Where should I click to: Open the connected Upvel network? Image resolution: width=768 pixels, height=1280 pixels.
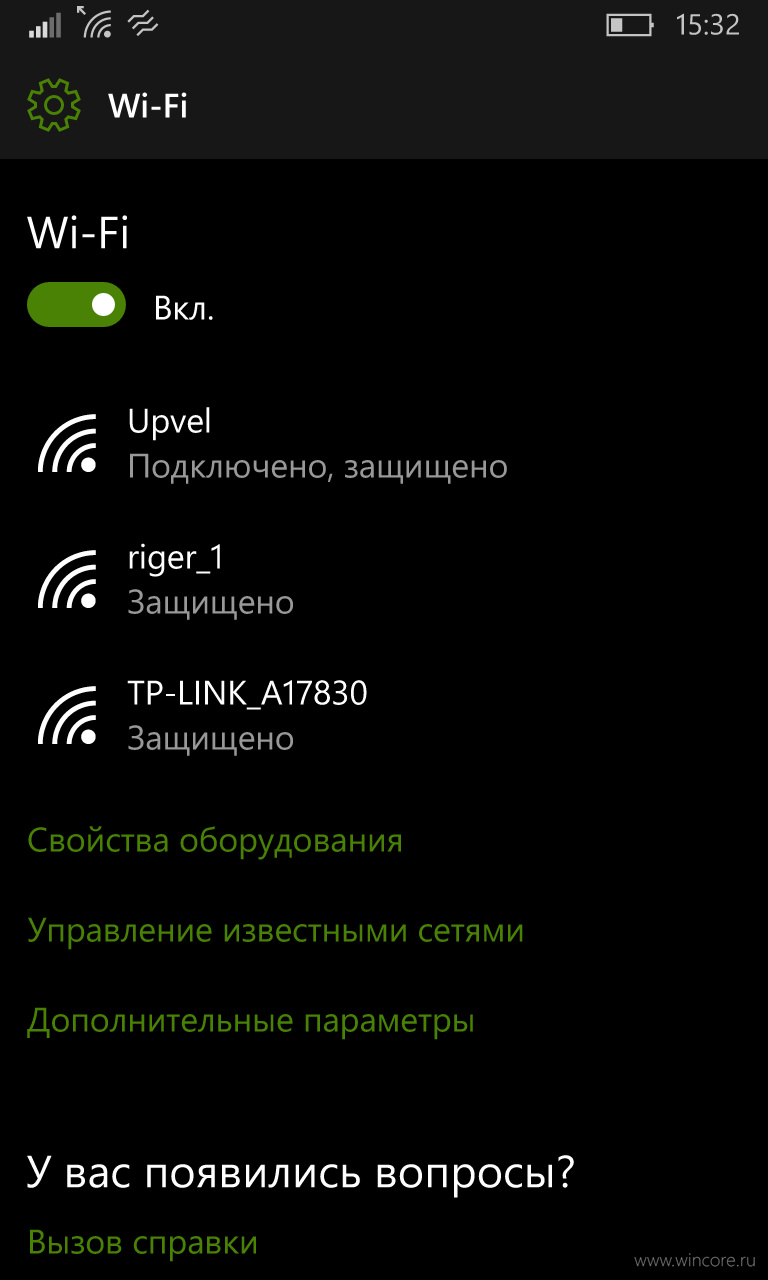point(384,443)
